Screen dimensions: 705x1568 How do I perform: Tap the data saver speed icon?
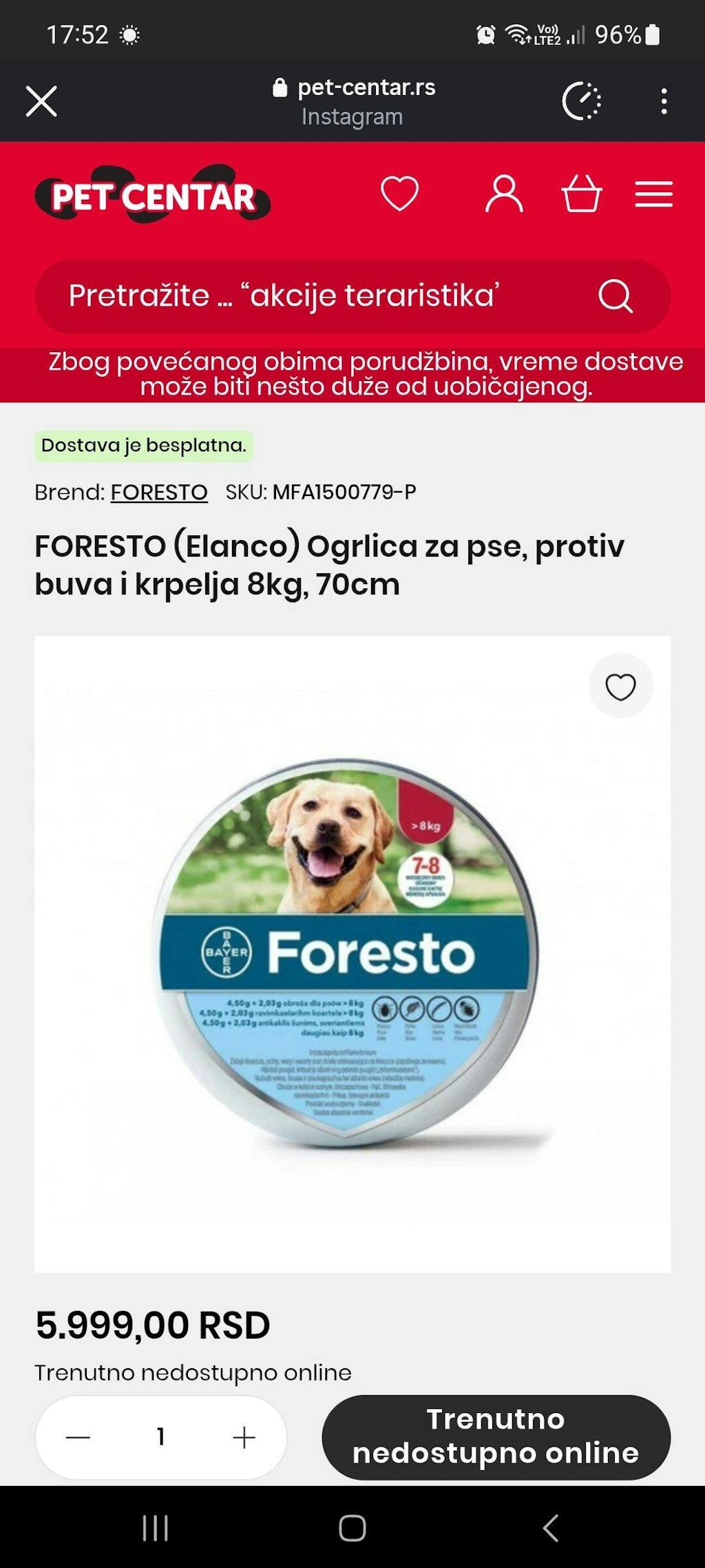coord(582,101)
